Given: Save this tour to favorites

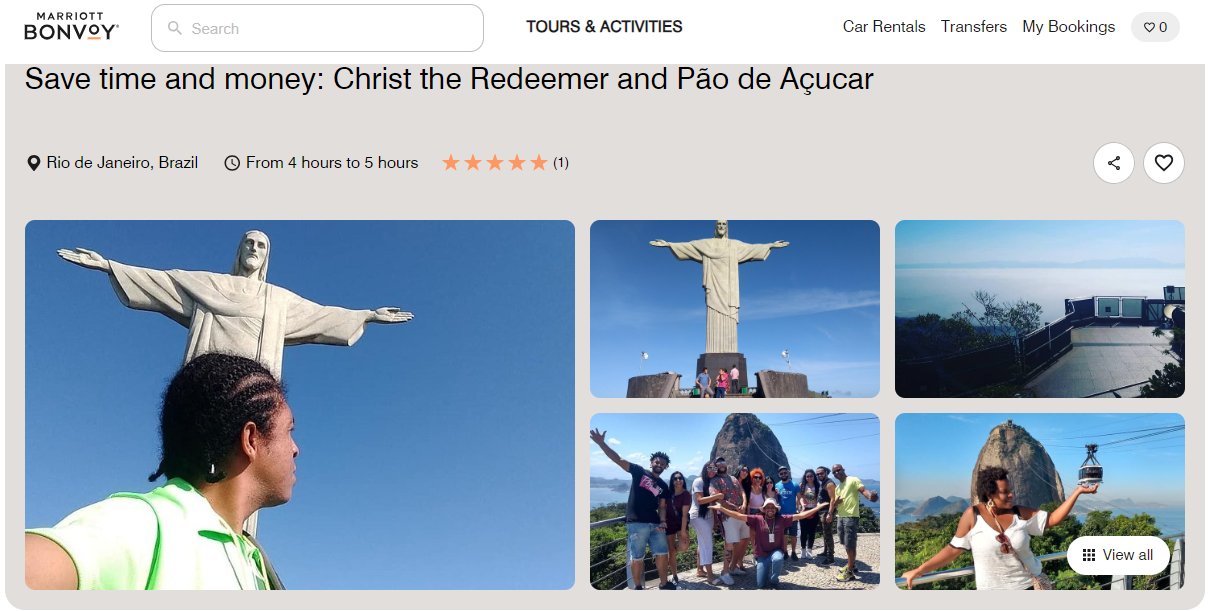Looking at the screenshot, I should [x=1163, y=163].
